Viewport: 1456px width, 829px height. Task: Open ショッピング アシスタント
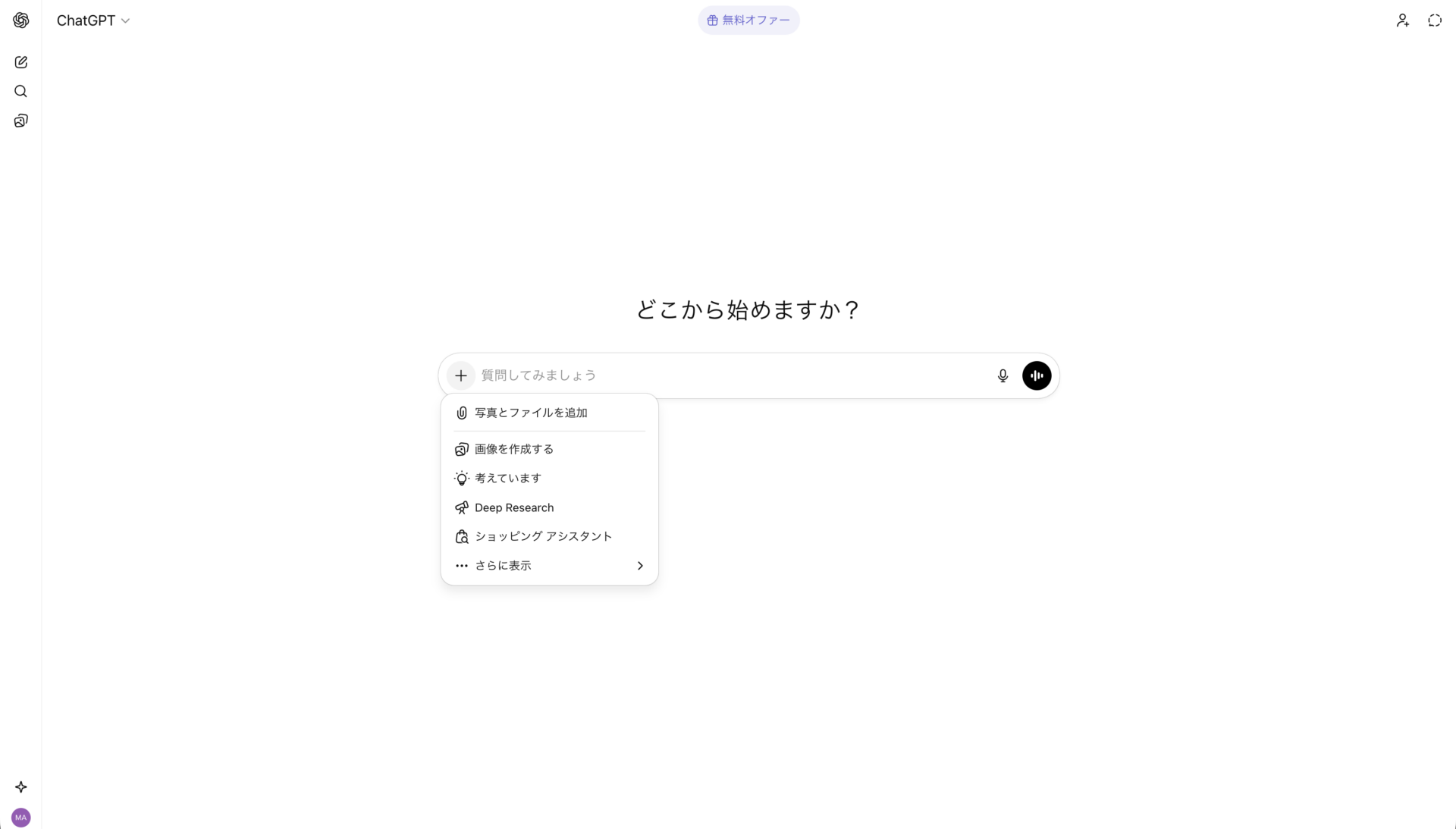point(543,536)
